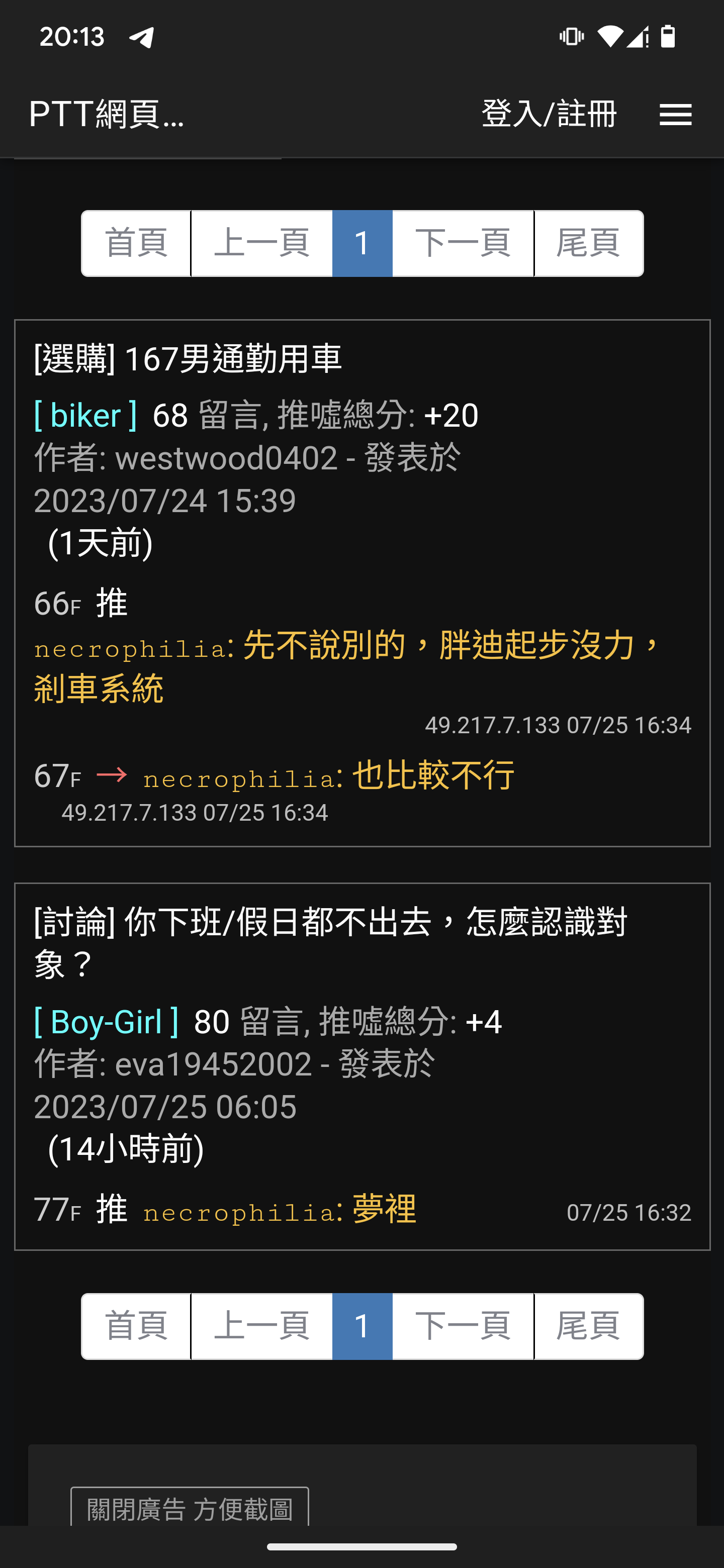Open the biker board link

(85, 416)
